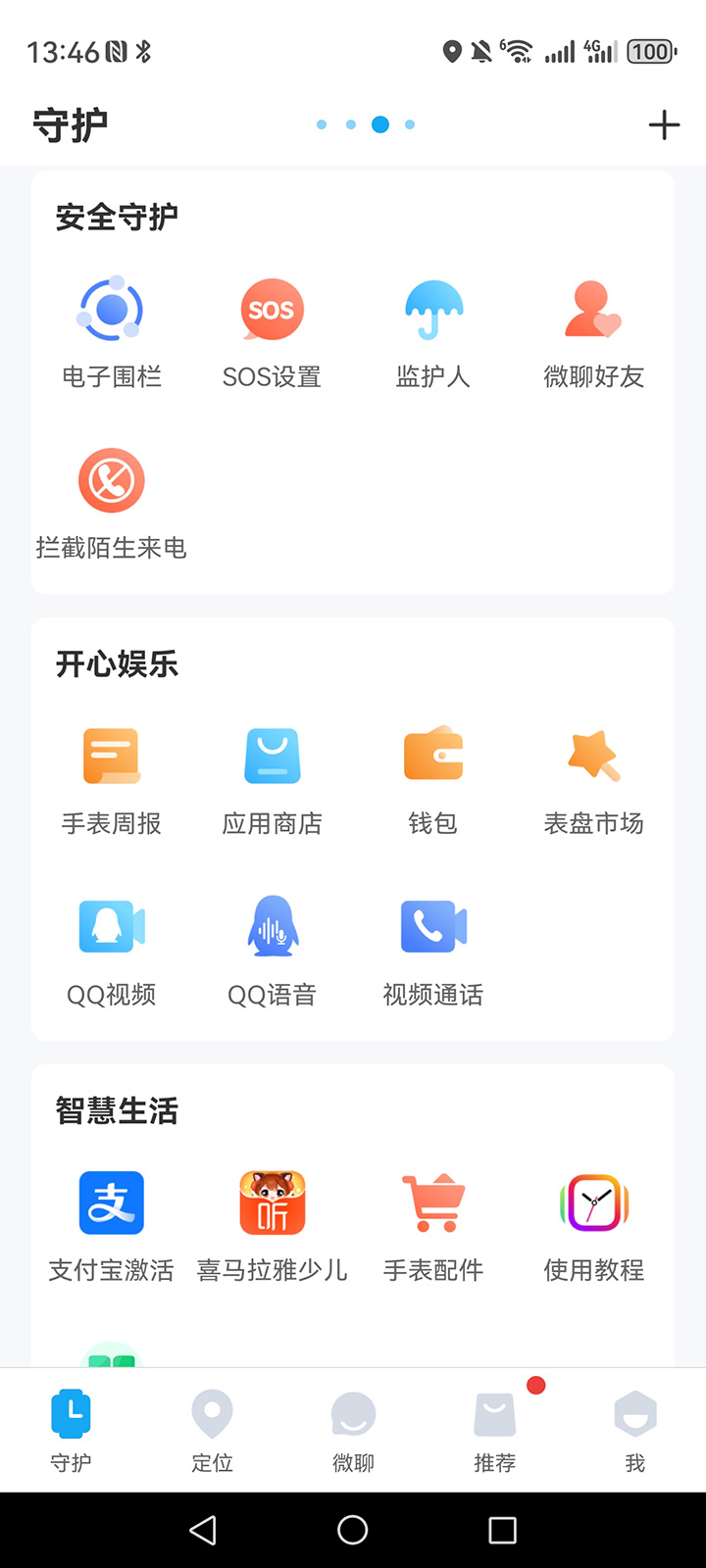Open 表盘市场 watch face market

pos(594,780)
